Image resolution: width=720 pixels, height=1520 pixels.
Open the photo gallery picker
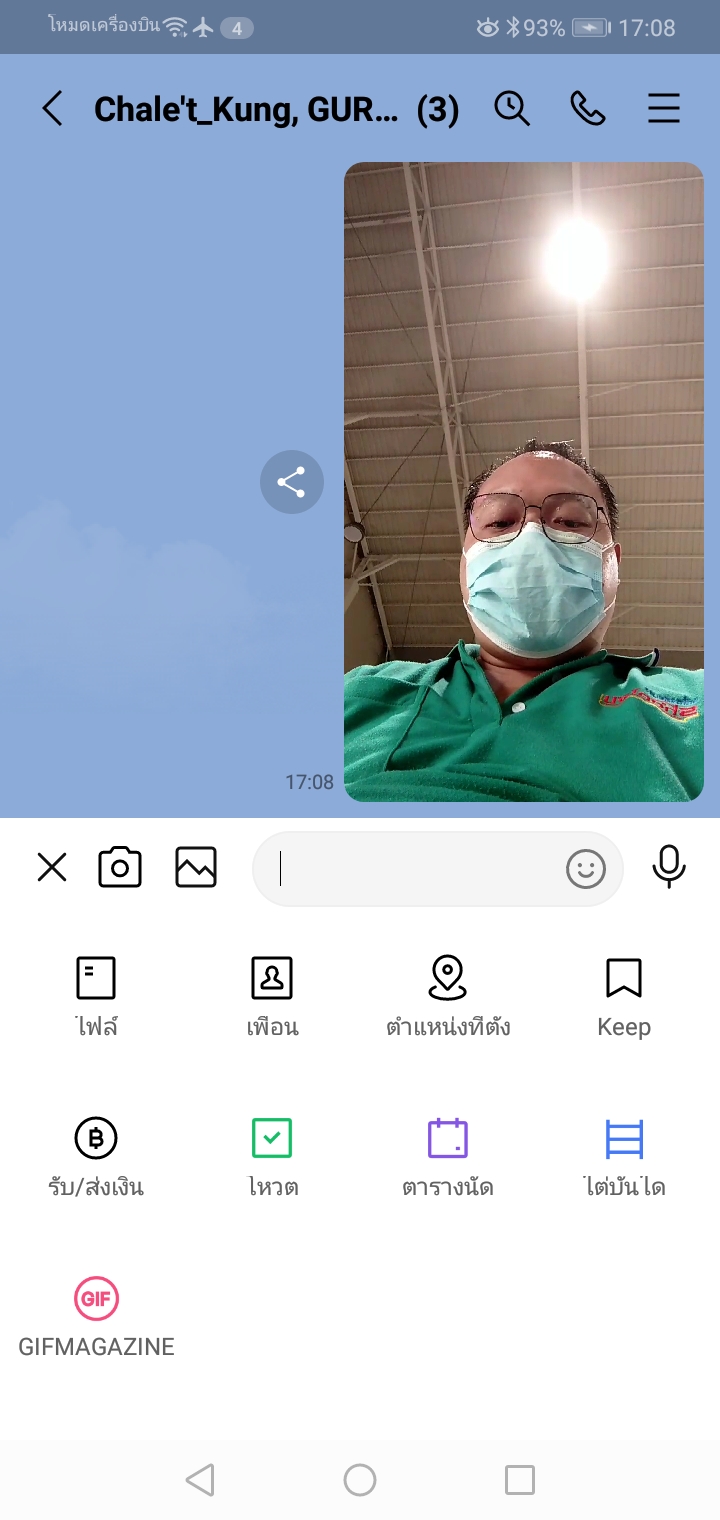click(196, 867)
